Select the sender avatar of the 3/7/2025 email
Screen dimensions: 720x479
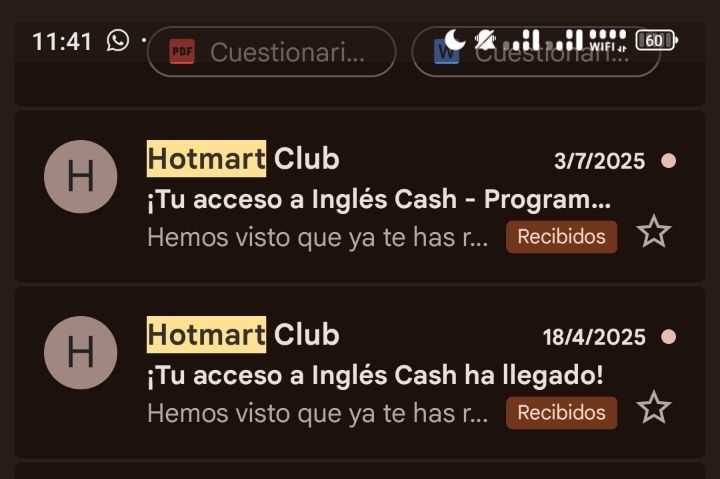click(80, 177)
